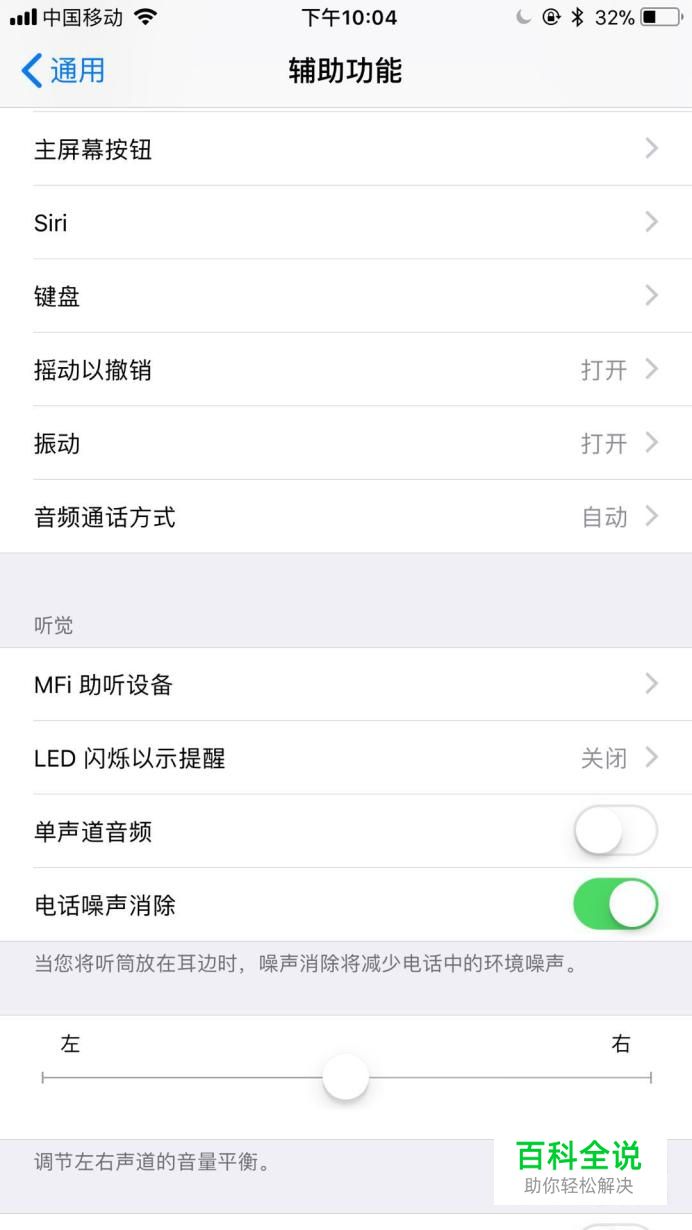Go back to 通用 settings
This screenshot has height=1230, width=692.
click(62, 71)
